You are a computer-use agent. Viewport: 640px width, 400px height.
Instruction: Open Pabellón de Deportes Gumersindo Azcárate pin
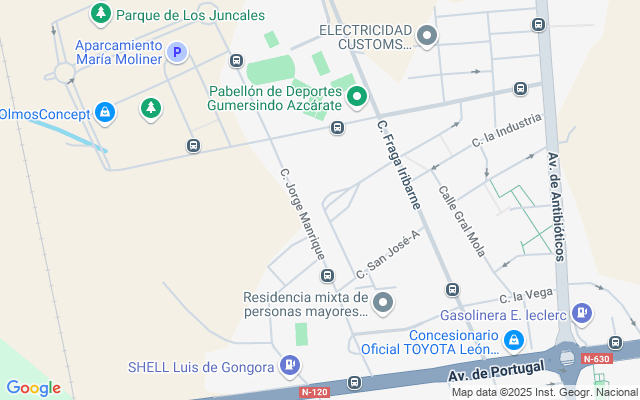pos(357,98)
